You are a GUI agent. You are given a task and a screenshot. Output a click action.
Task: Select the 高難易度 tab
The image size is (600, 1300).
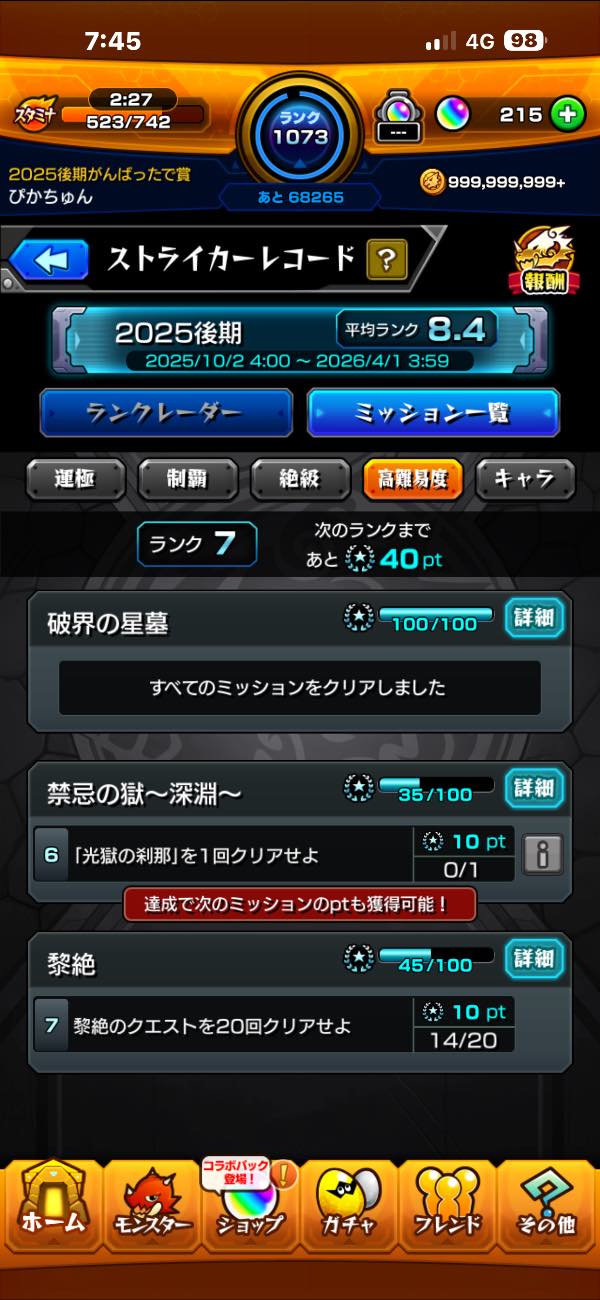(x=412, y=479)
